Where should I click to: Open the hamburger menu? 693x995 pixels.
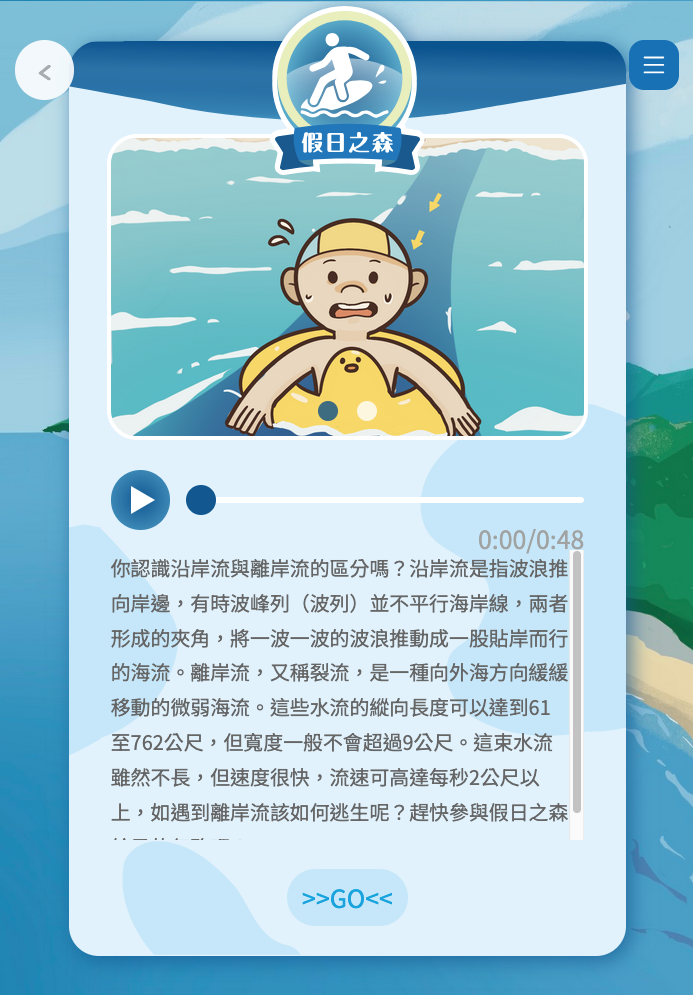654,65
